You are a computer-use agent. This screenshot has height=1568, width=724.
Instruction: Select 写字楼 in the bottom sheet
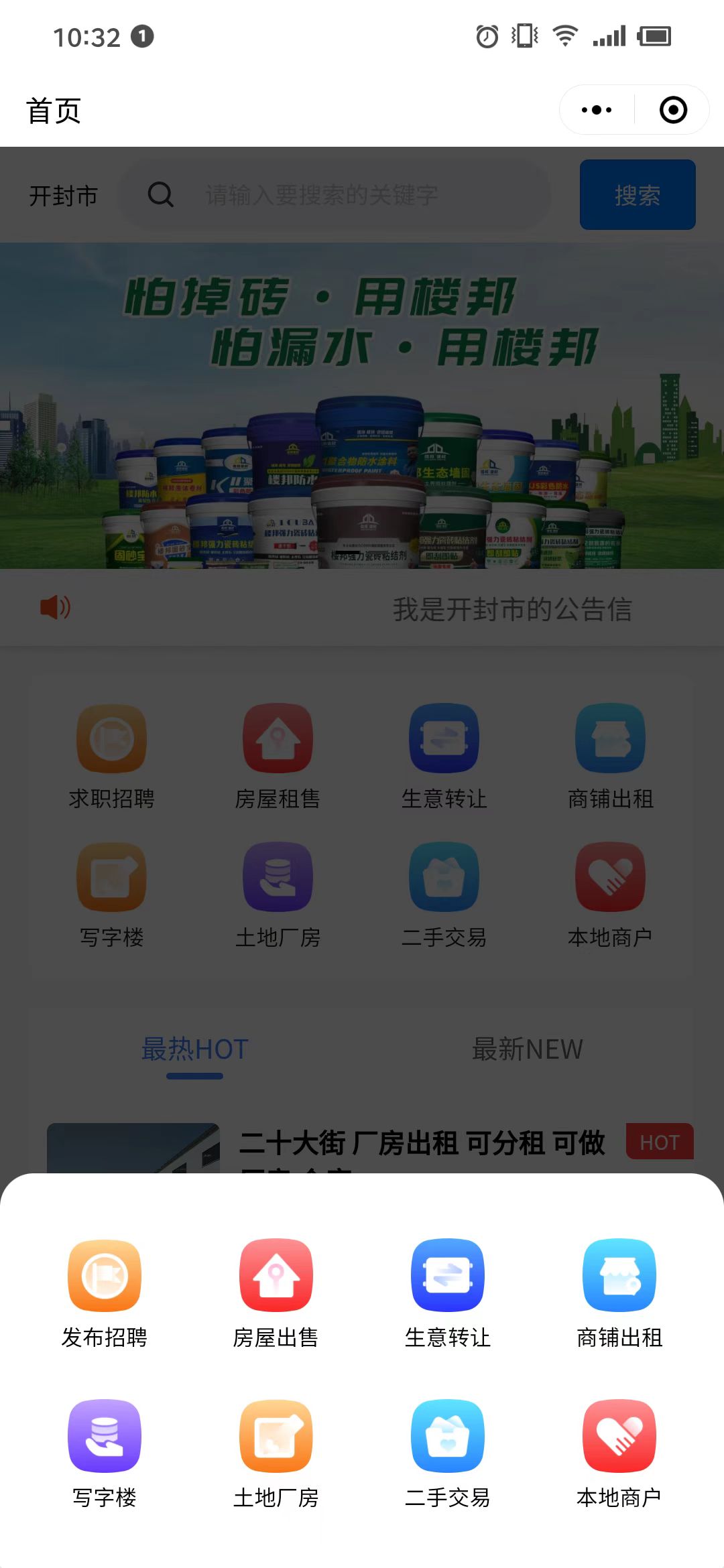[105, 1453]
